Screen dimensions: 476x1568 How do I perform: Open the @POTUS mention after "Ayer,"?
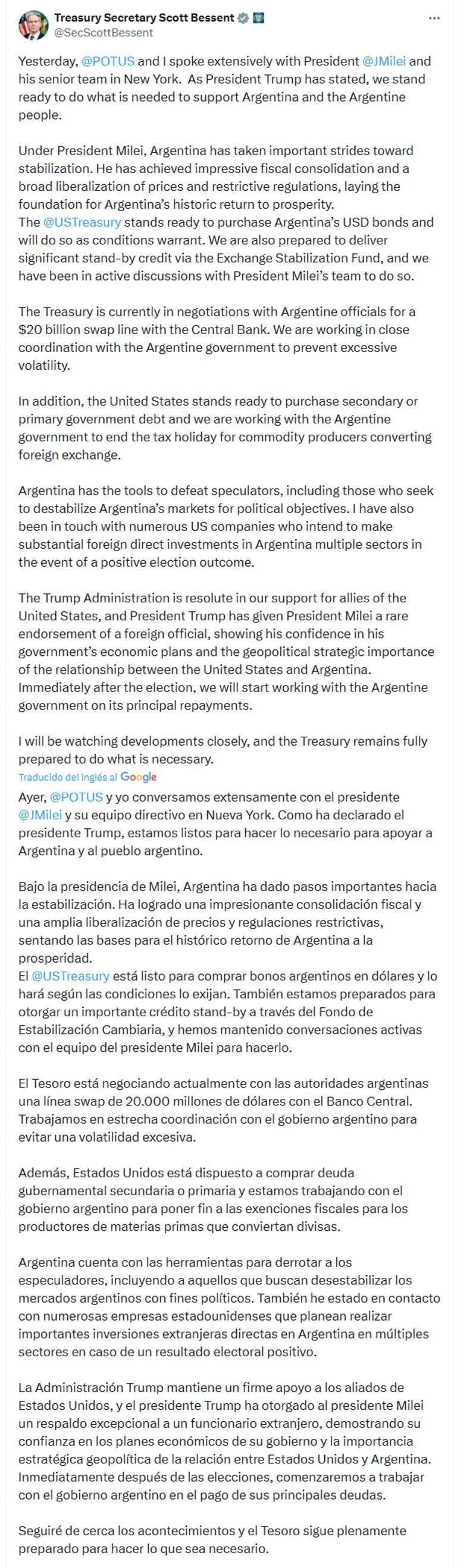76,797
